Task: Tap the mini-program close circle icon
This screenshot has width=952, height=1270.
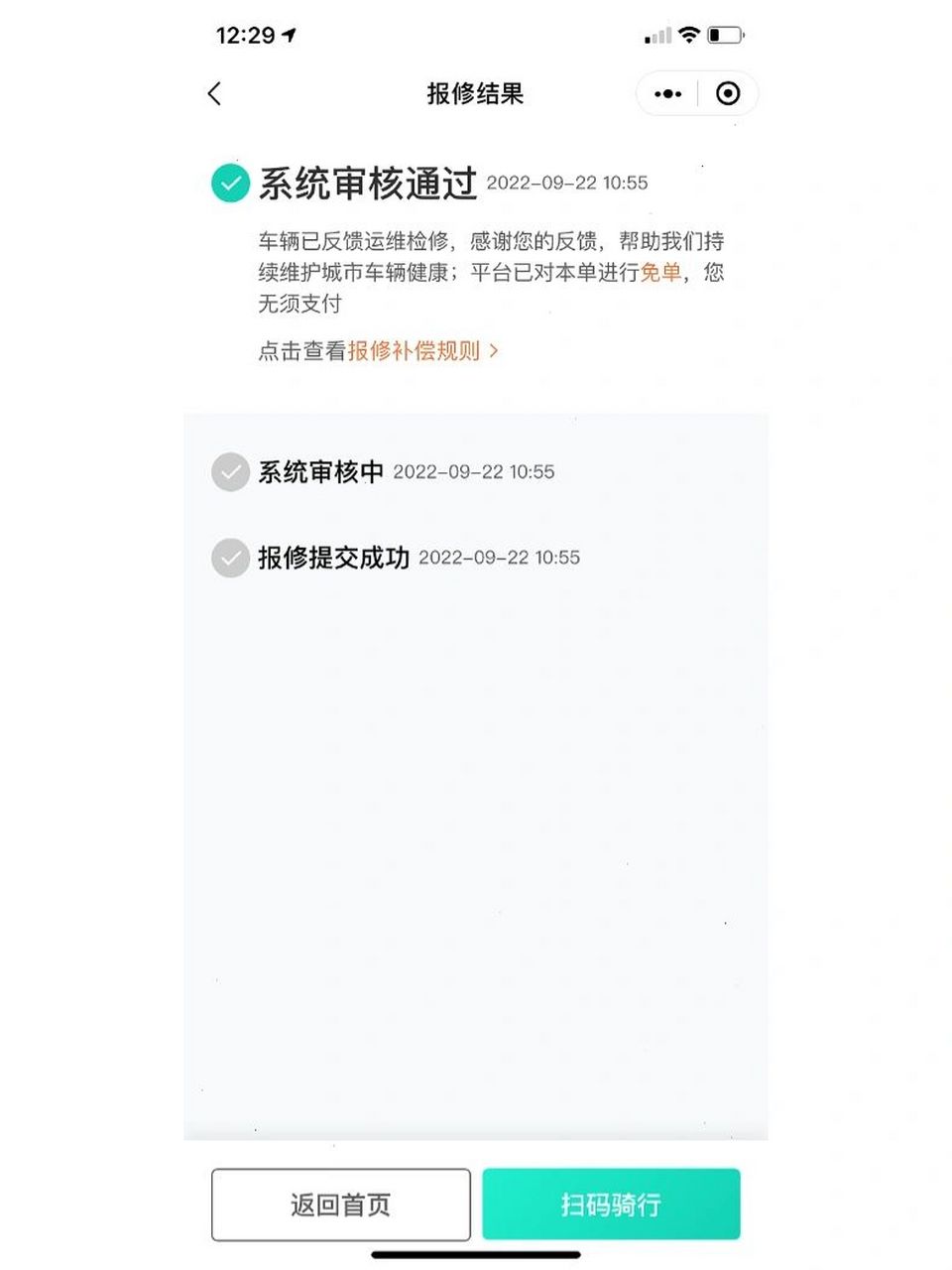Action: coord(727,93)
